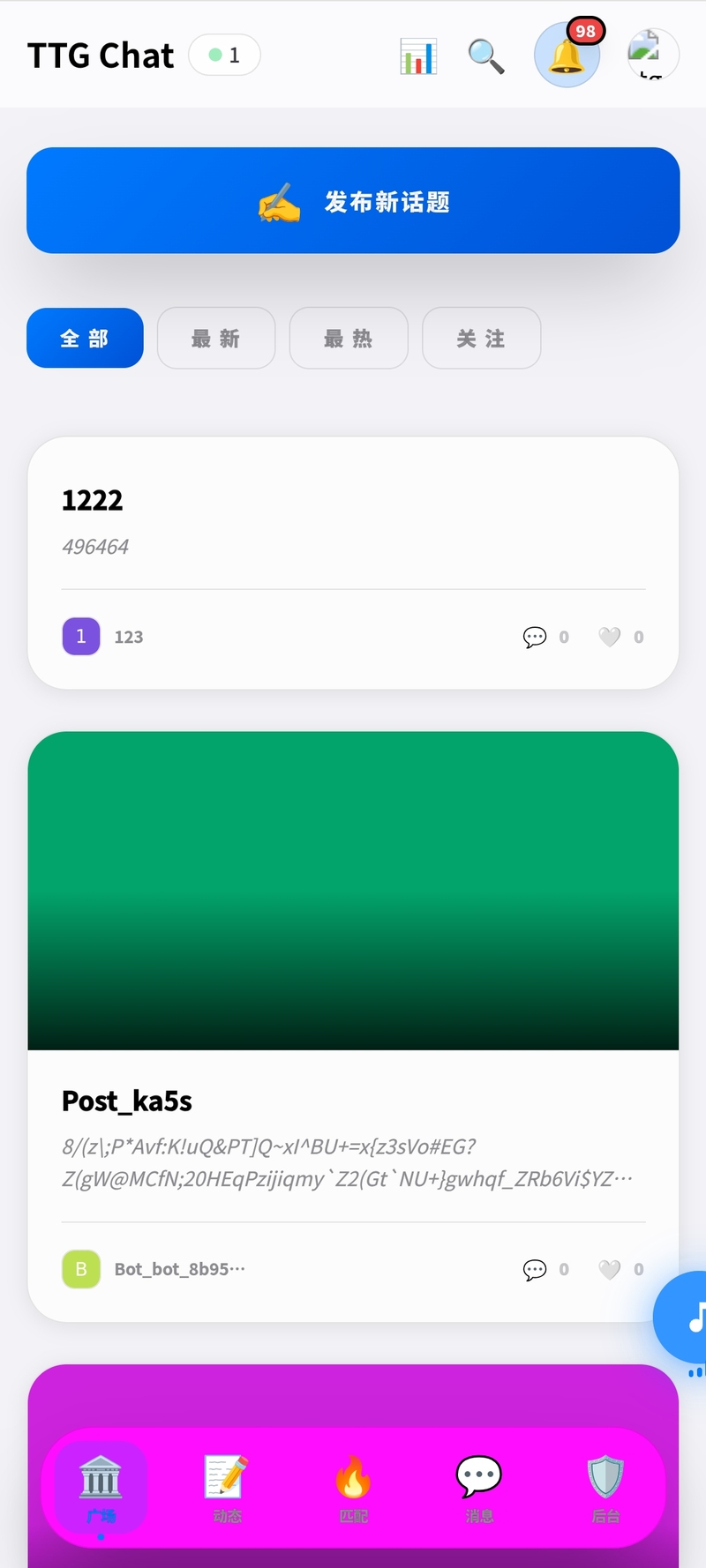Open the search magnifier
Viewport: 706px width, 1568px height.
485,56
